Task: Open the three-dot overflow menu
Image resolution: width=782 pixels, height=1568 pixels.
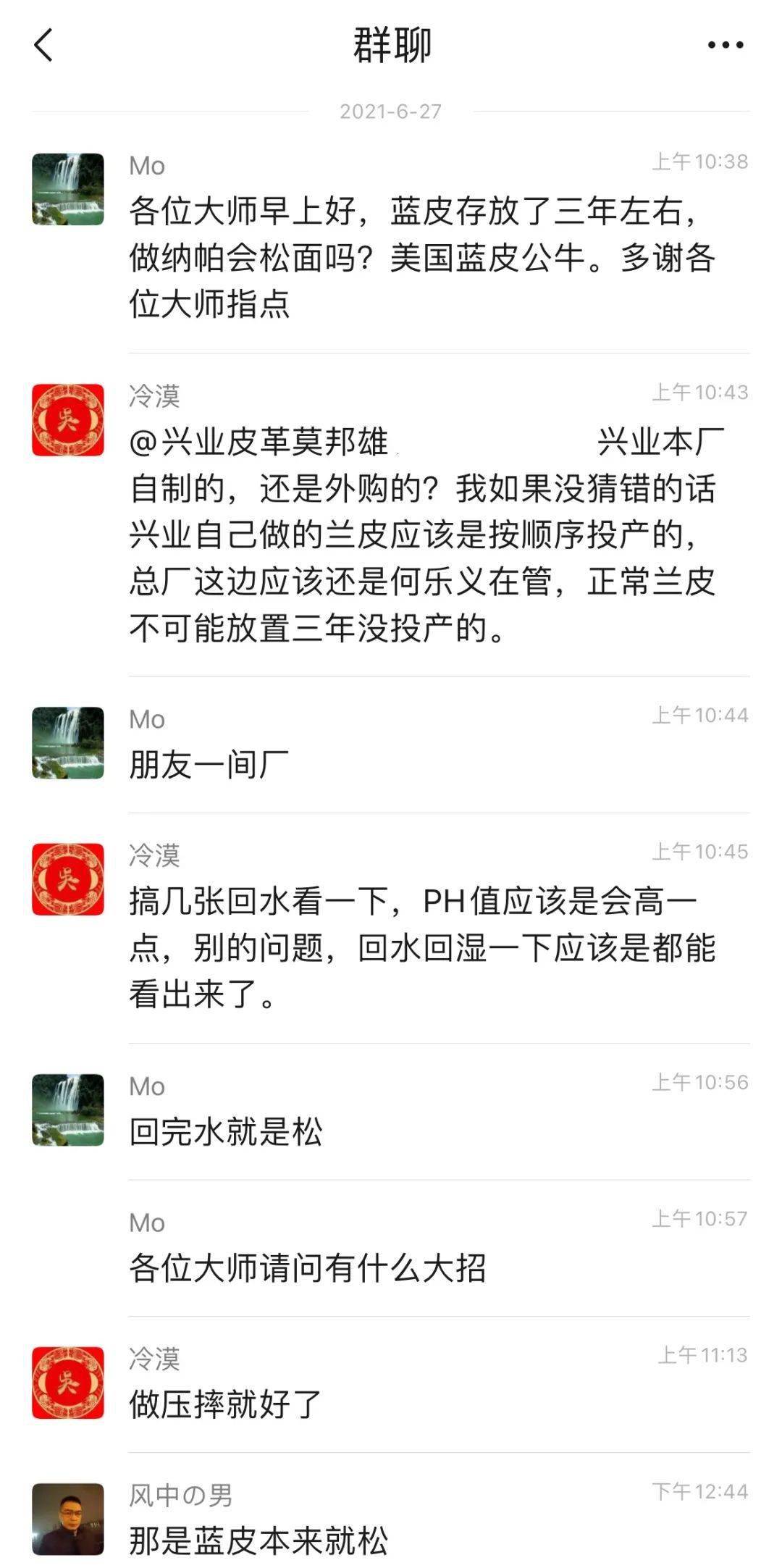Action: pyautogui.click(x=725, y=45)
